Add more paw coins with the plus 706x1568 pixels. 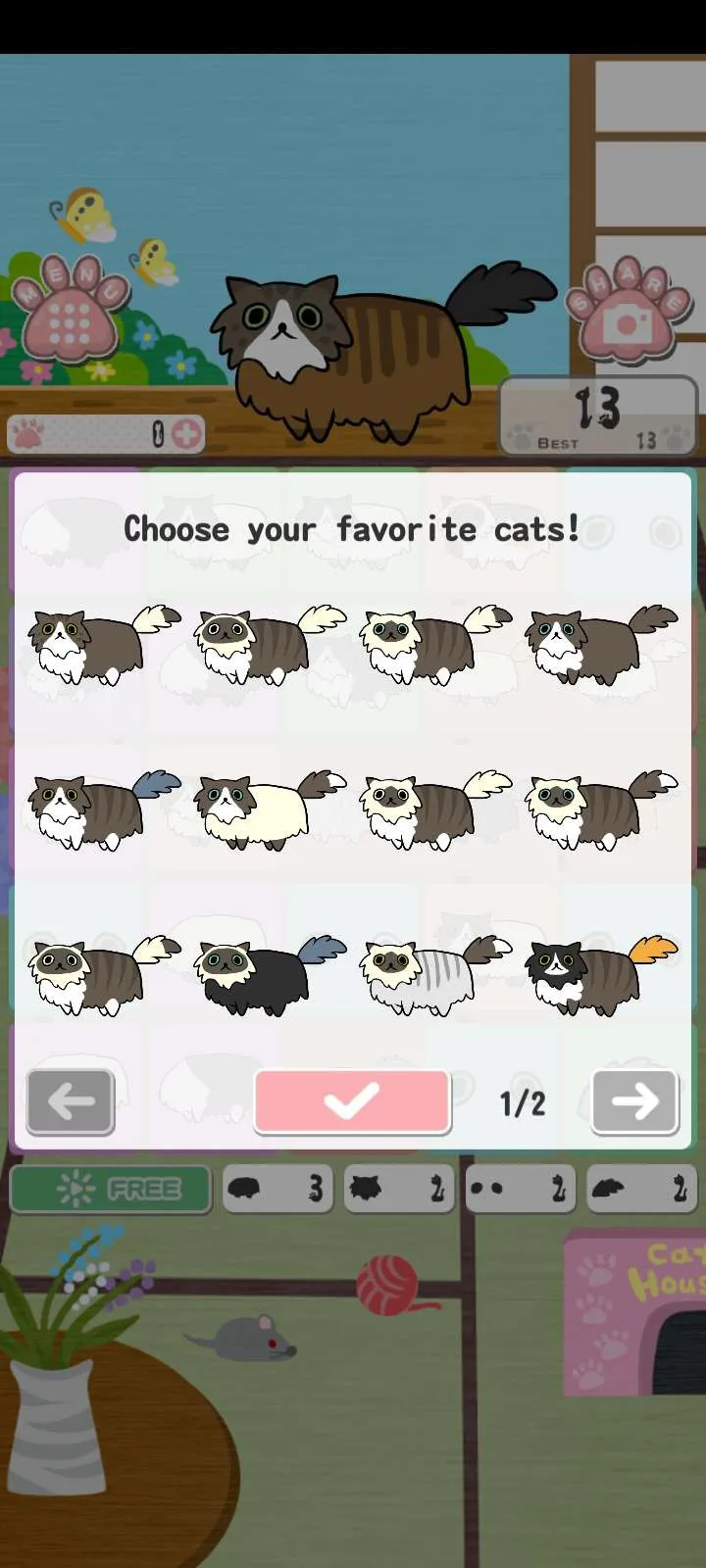click(x=186, y=434)
